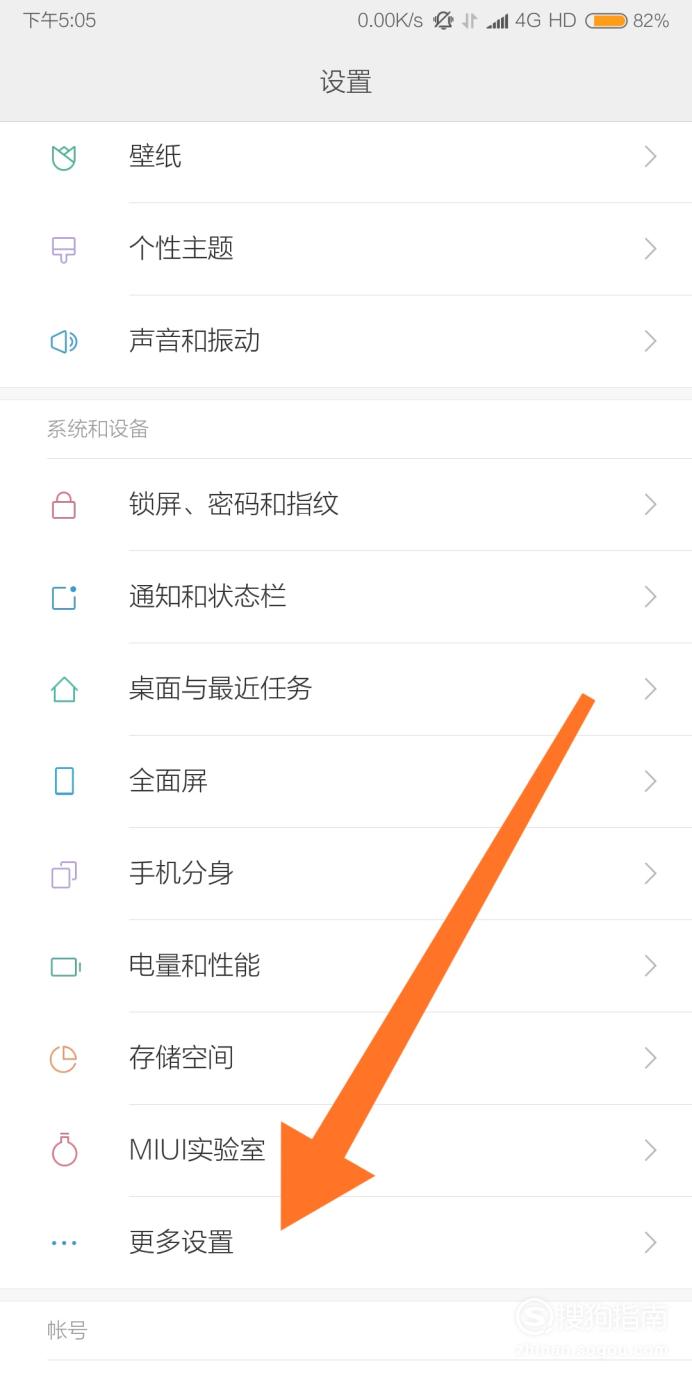Screen dimensions: 692x1384
Task: Open 锁屏、密码和指纹
Action: click(x=346, y=504)
